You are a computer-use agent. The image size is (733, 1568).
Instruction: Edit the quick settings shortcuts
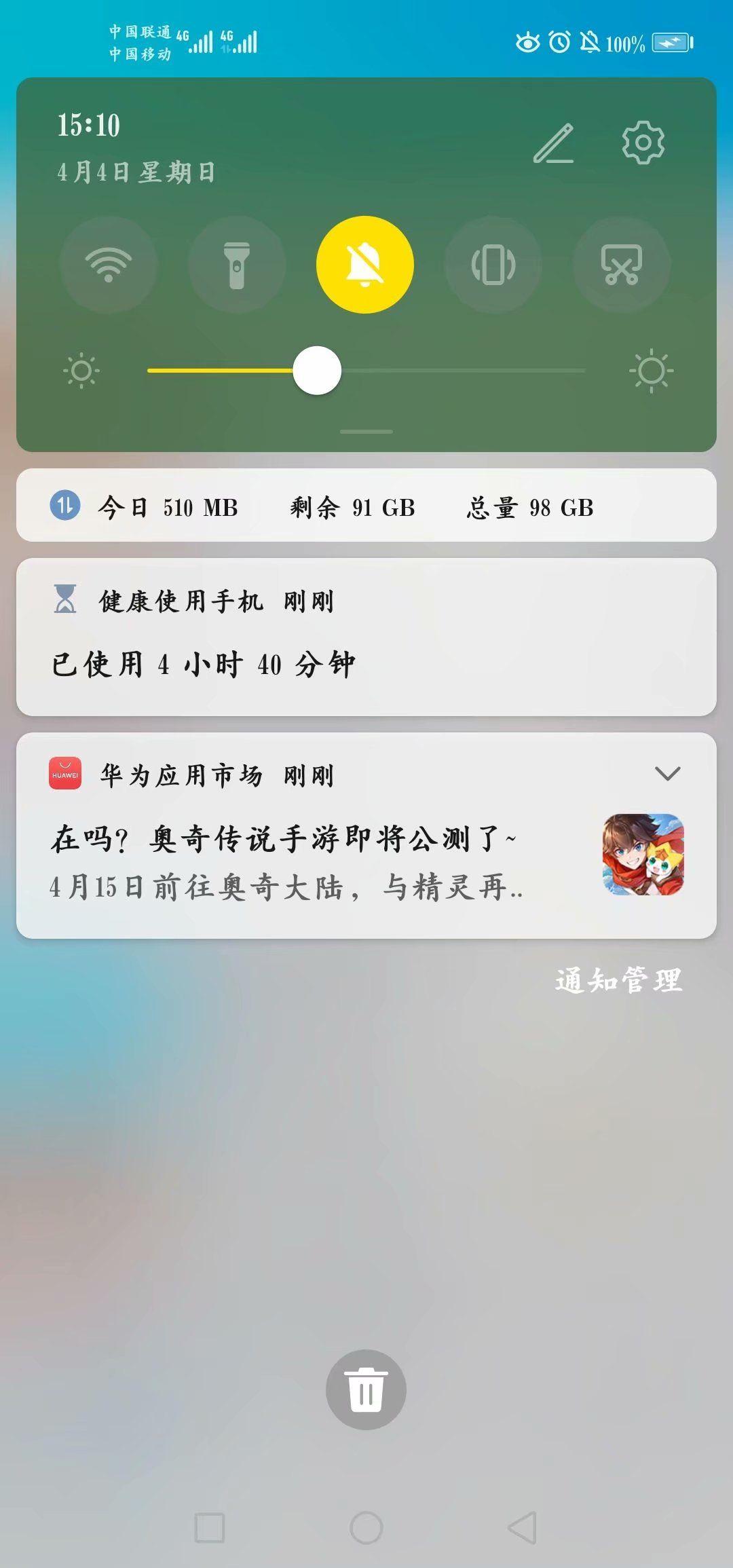553,143
